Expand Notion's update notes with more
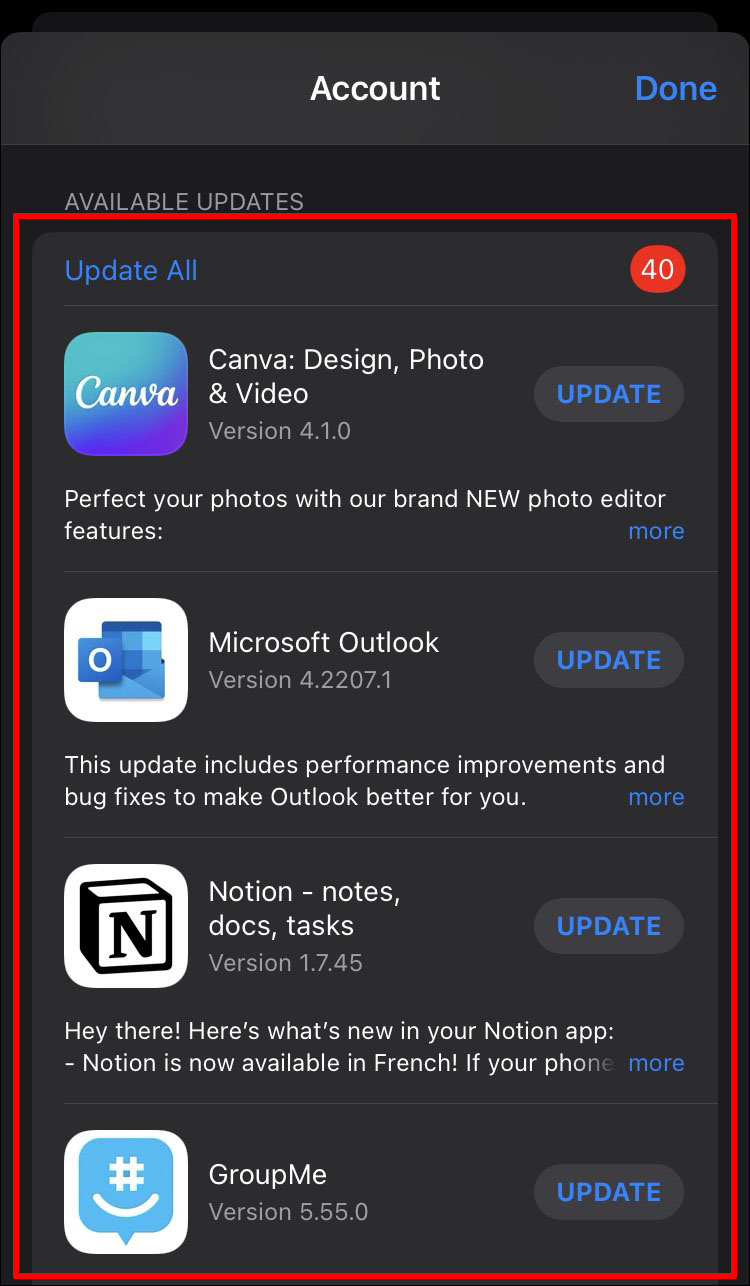750x1286 pixels. (x=656, y=1063)
